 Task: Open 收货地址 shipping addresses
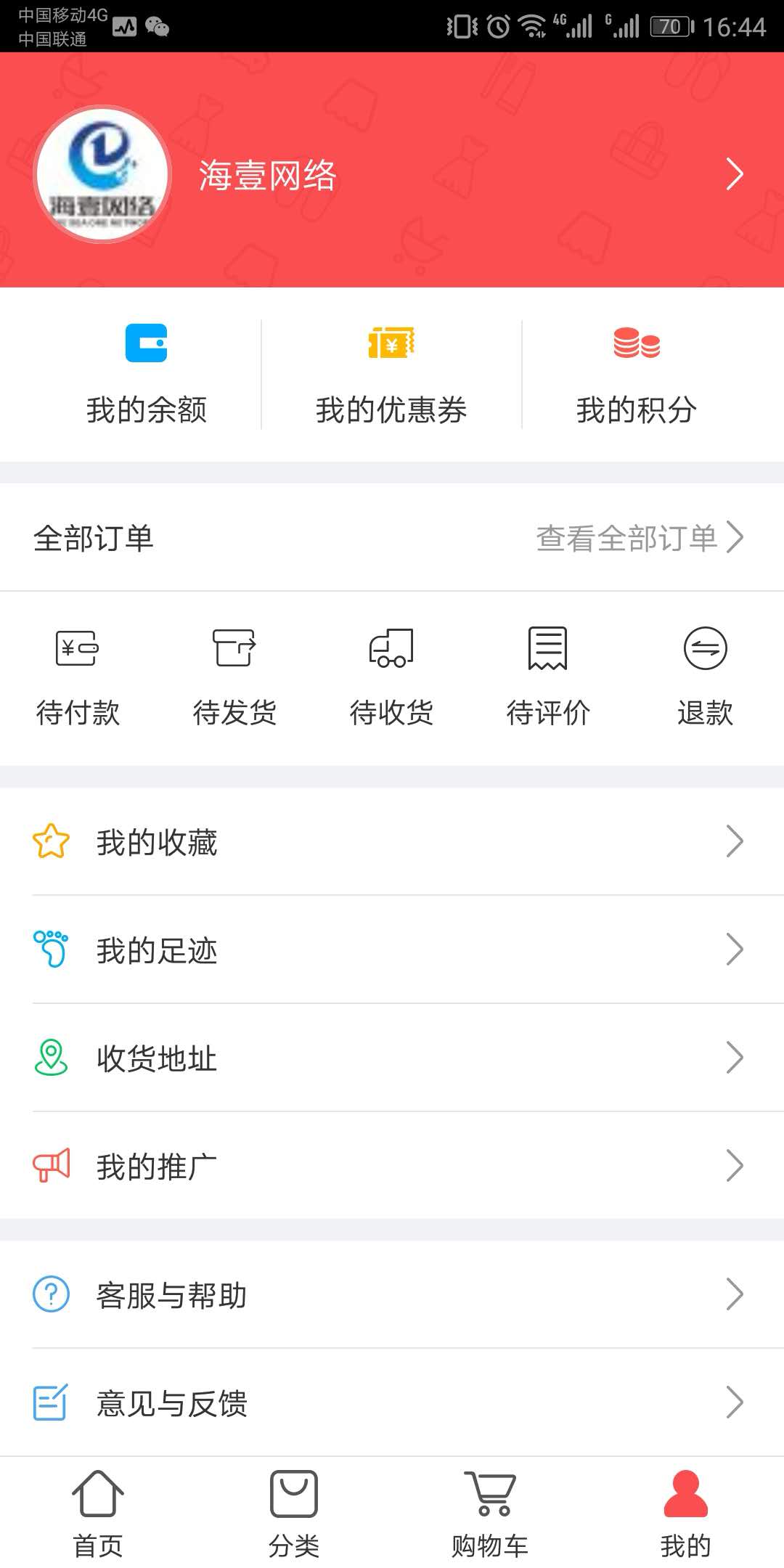(x=392, y=1058)
